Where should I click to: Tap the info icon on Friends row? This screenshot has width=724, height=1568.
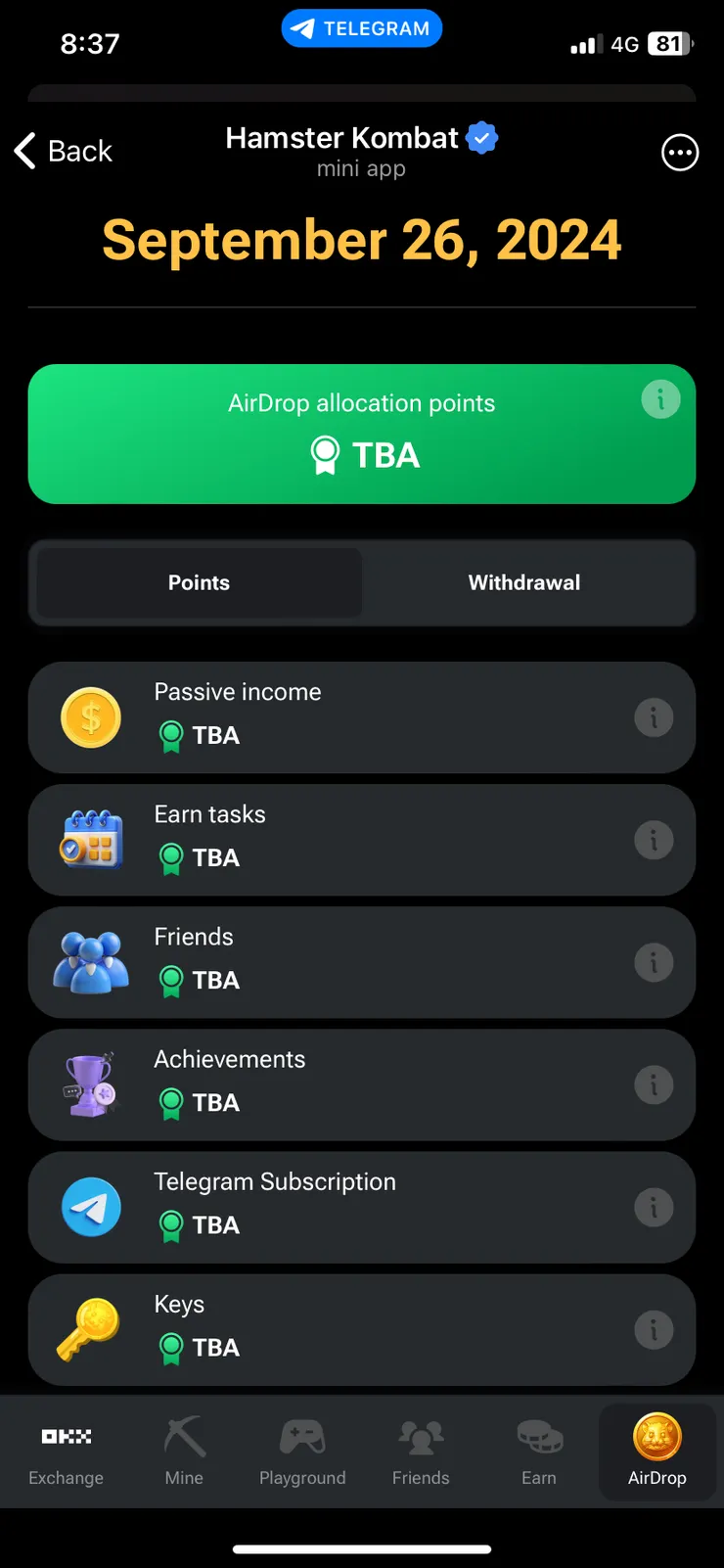coord(654,962)
